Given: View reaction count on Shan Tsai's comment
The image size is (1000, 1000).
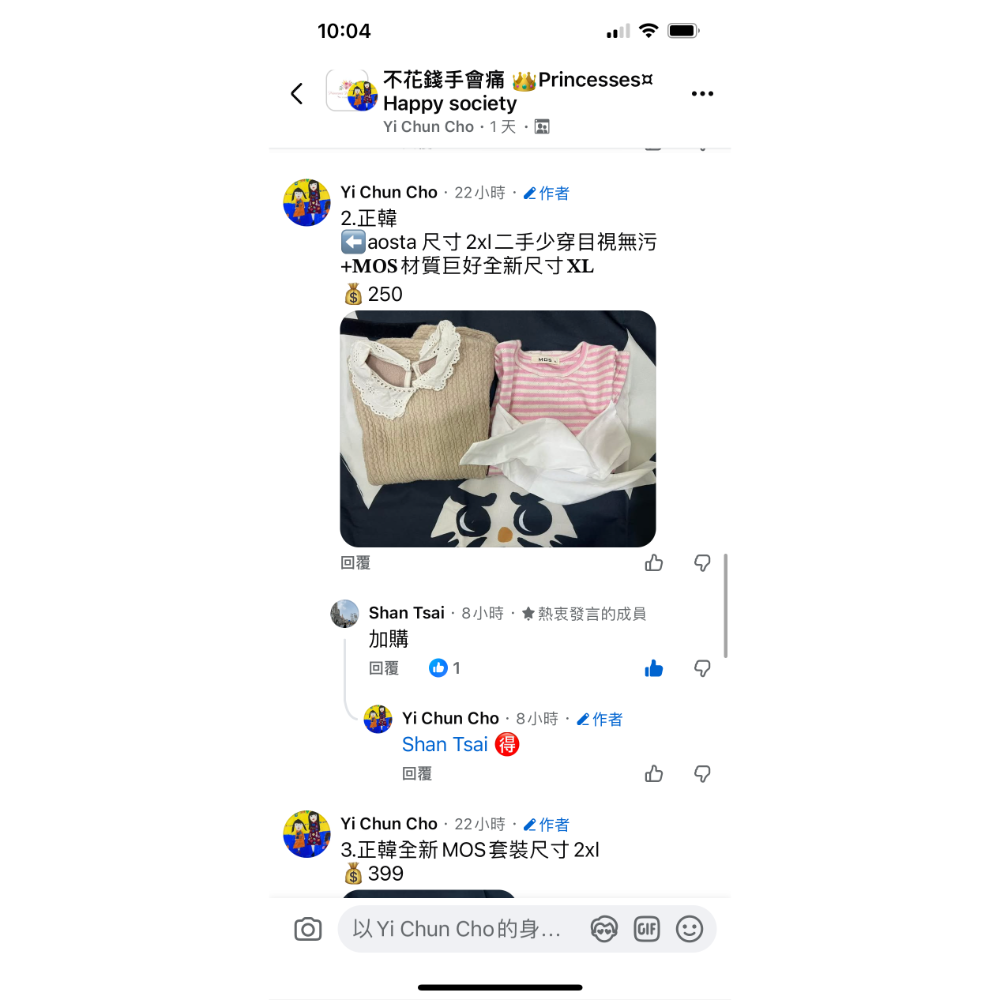Looking at the screenshot, I should pos(445,668).
